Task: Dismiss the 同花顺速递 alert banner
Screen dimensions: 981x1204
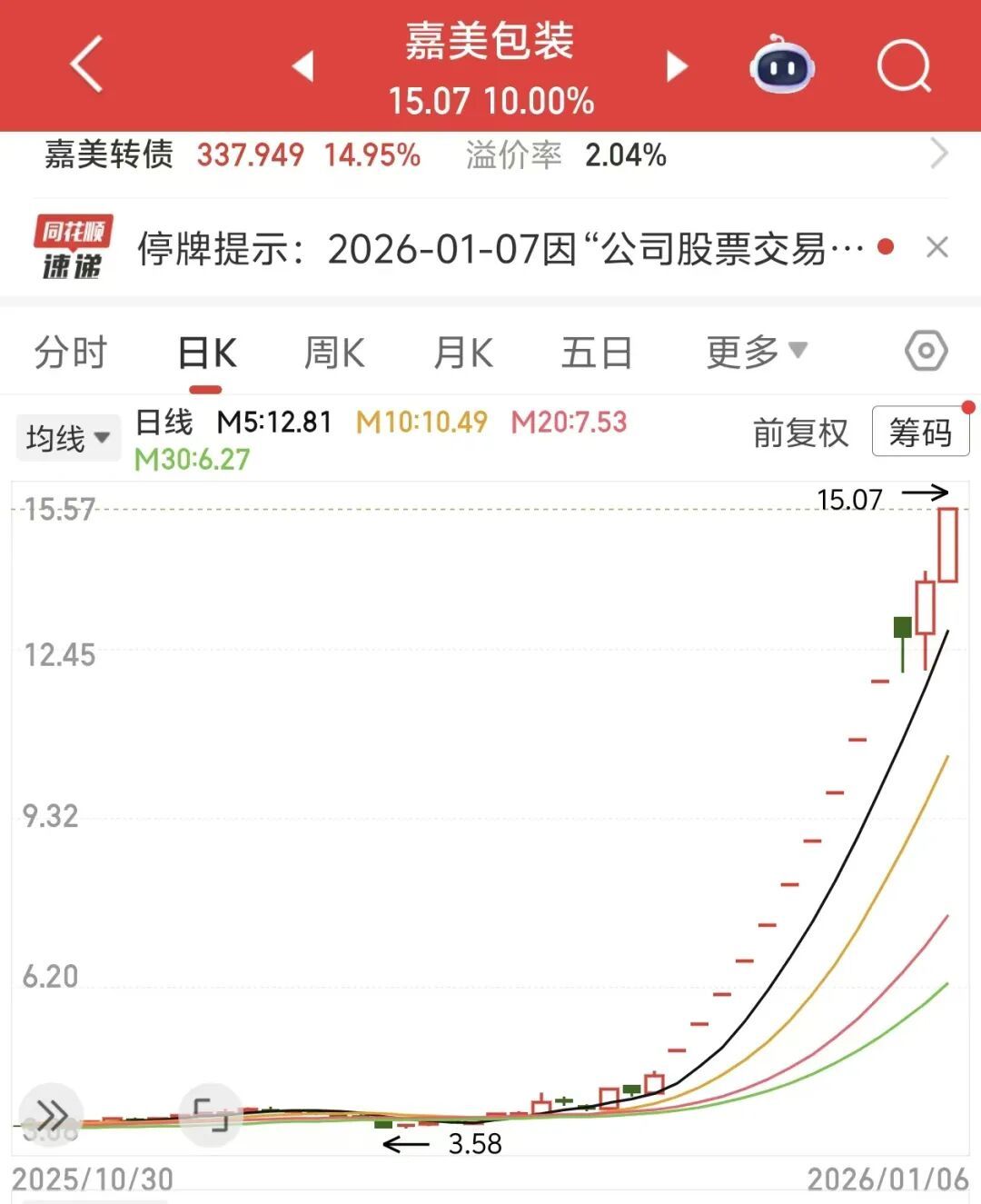Action: [936, 247]
